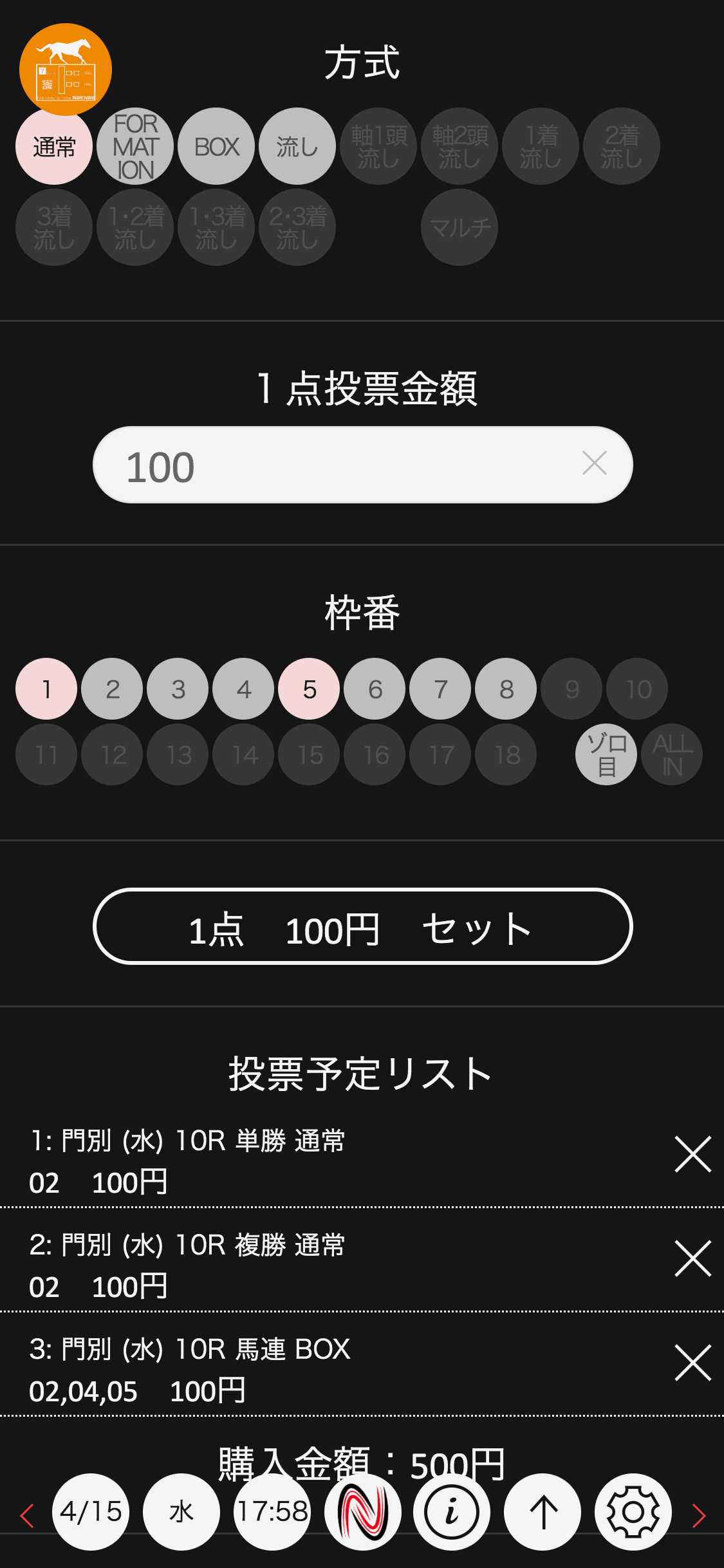Choose the BOX betting method
Viewport: 724px width, 1568px height.
tap(216, 146)
